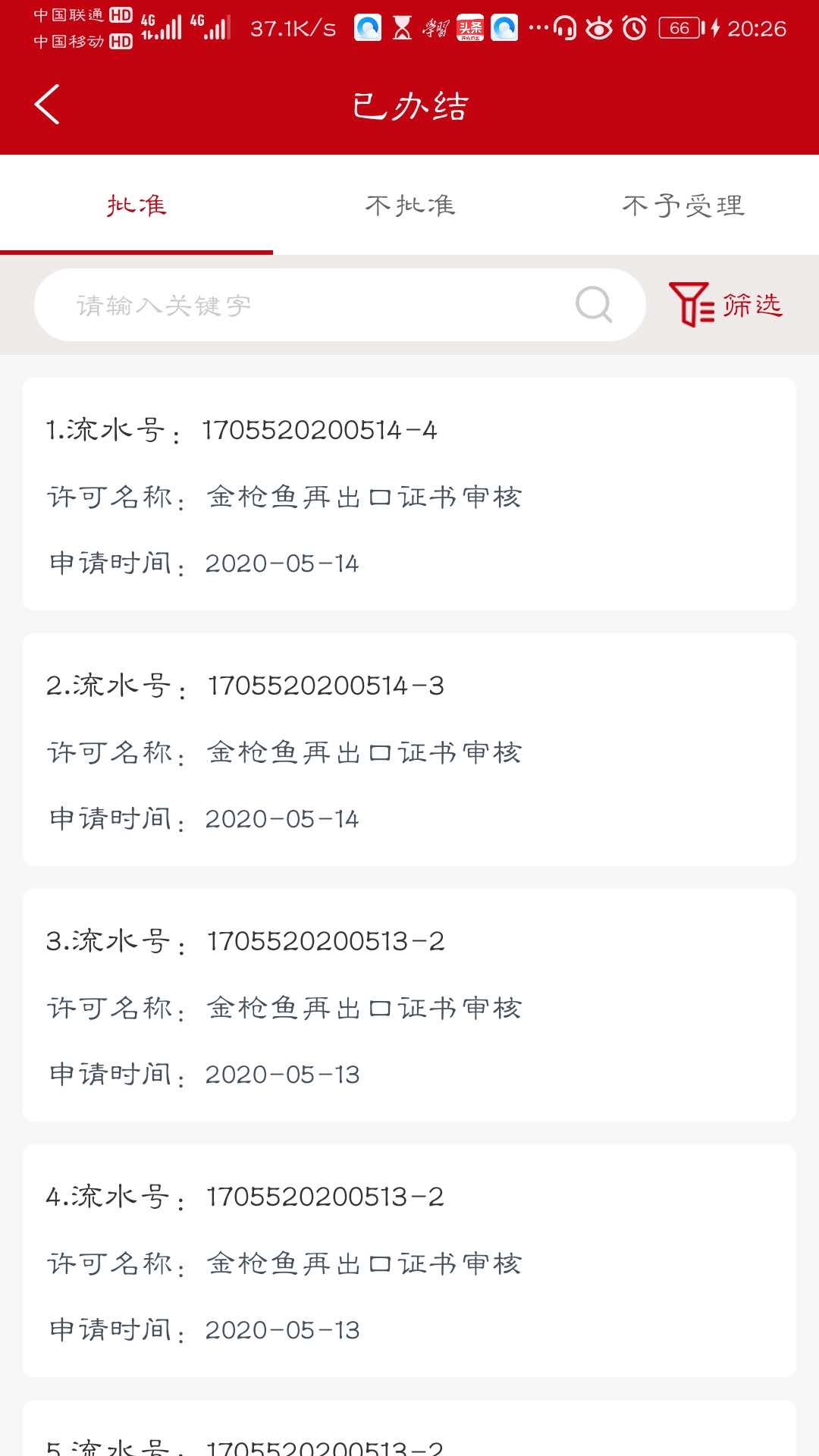819x1456 pixels.
Task: Tap the 已办结 title bar
Action: pos(409,105)
